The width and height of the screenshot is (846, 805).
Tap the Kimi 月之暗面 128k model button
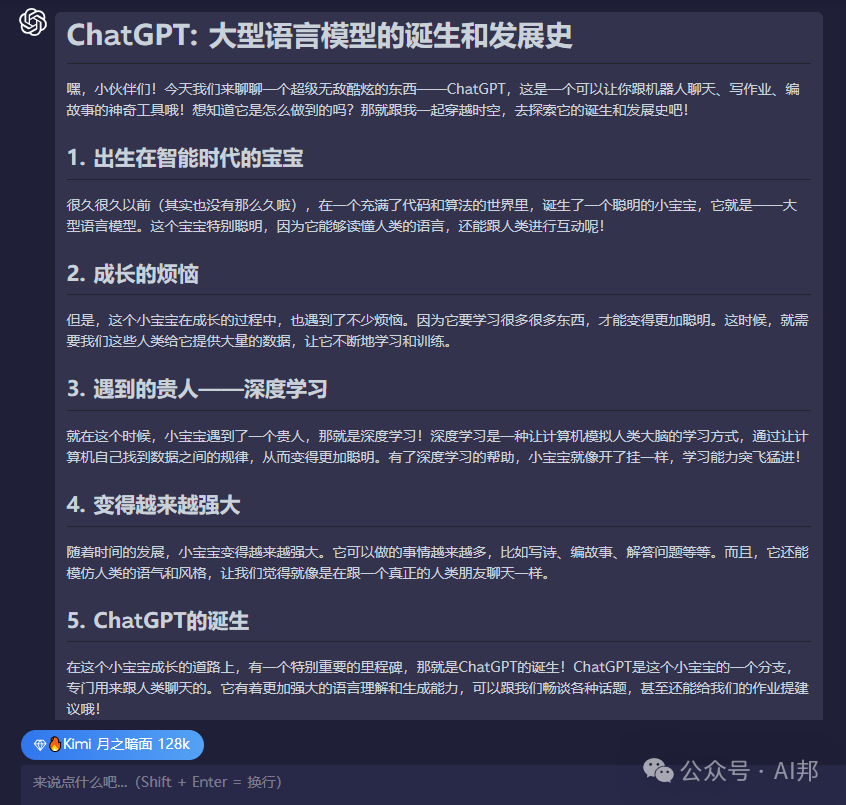pyautogui.click(x=112, y=744)
